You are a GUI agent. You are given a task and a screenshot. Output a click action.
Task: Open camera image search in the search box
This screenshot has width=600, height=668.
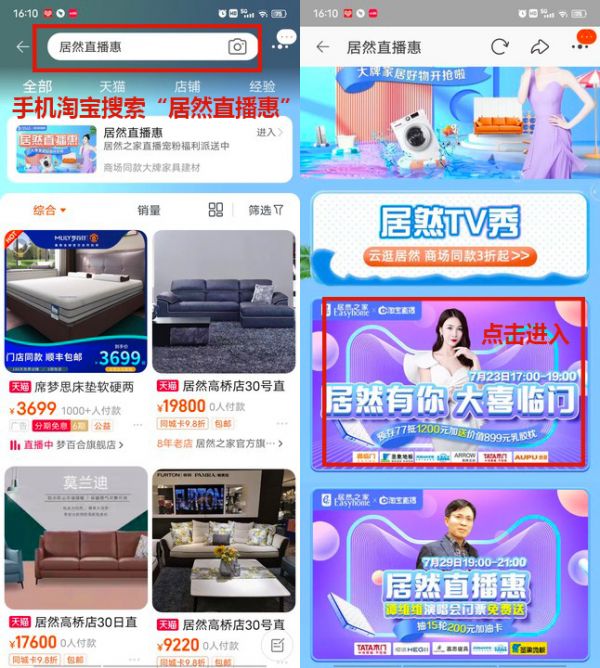coord(237,47)
